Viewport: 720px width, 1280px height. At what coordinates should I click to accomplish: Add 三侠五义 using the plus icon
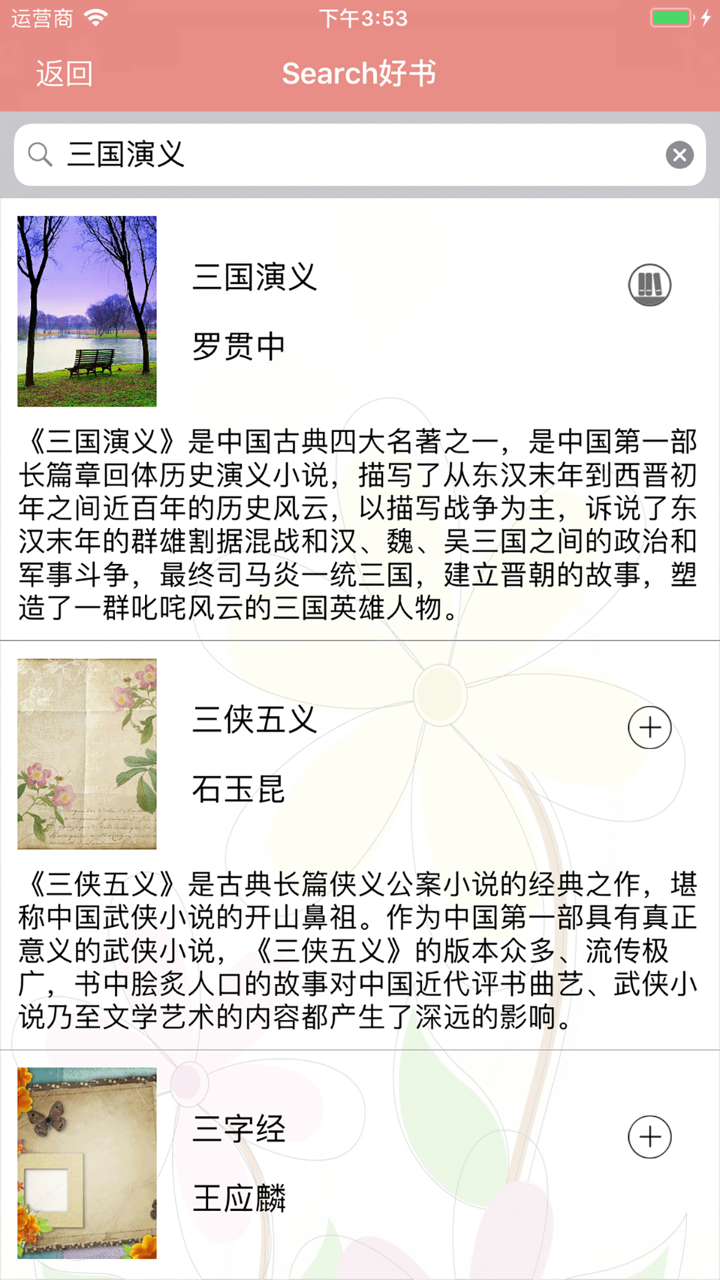pyautogui.click(x=649, y=728)
